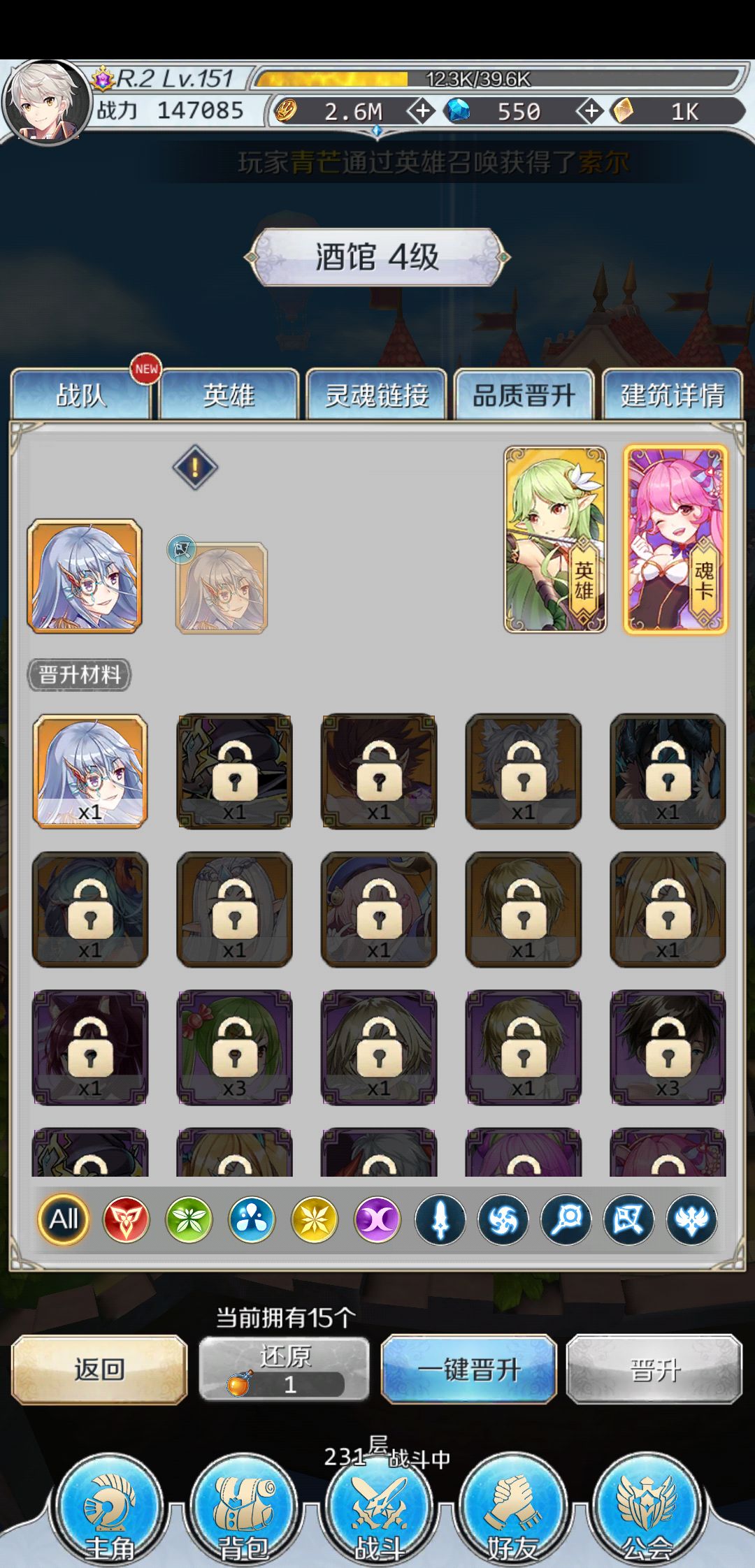This screenshot has width=755, height=1568.
Task: Toggle the shuriken class filter
Action: click(x=504, y=1219)
